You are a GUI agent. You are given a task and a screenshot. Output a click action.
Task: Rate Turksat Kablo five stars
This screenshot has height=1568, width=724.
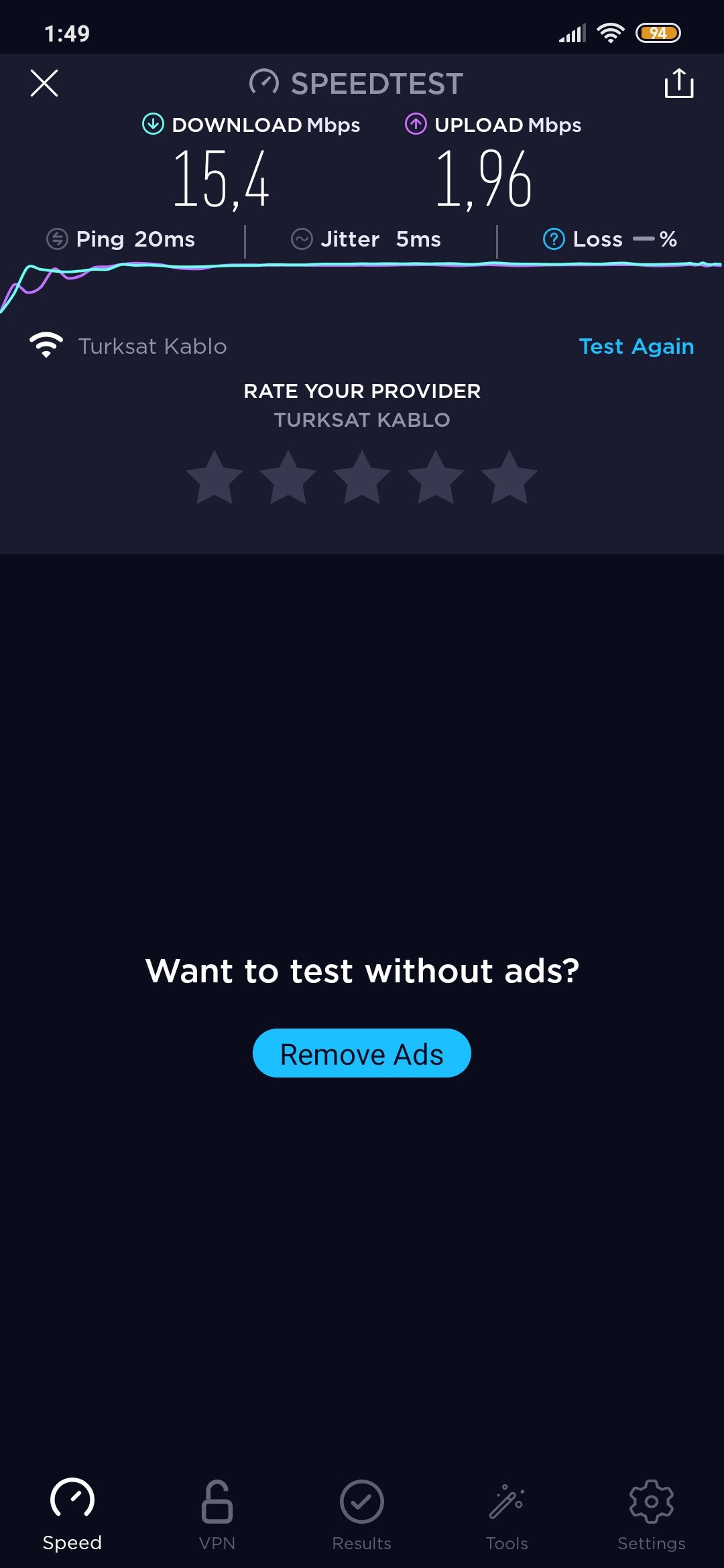click(509, 478)
